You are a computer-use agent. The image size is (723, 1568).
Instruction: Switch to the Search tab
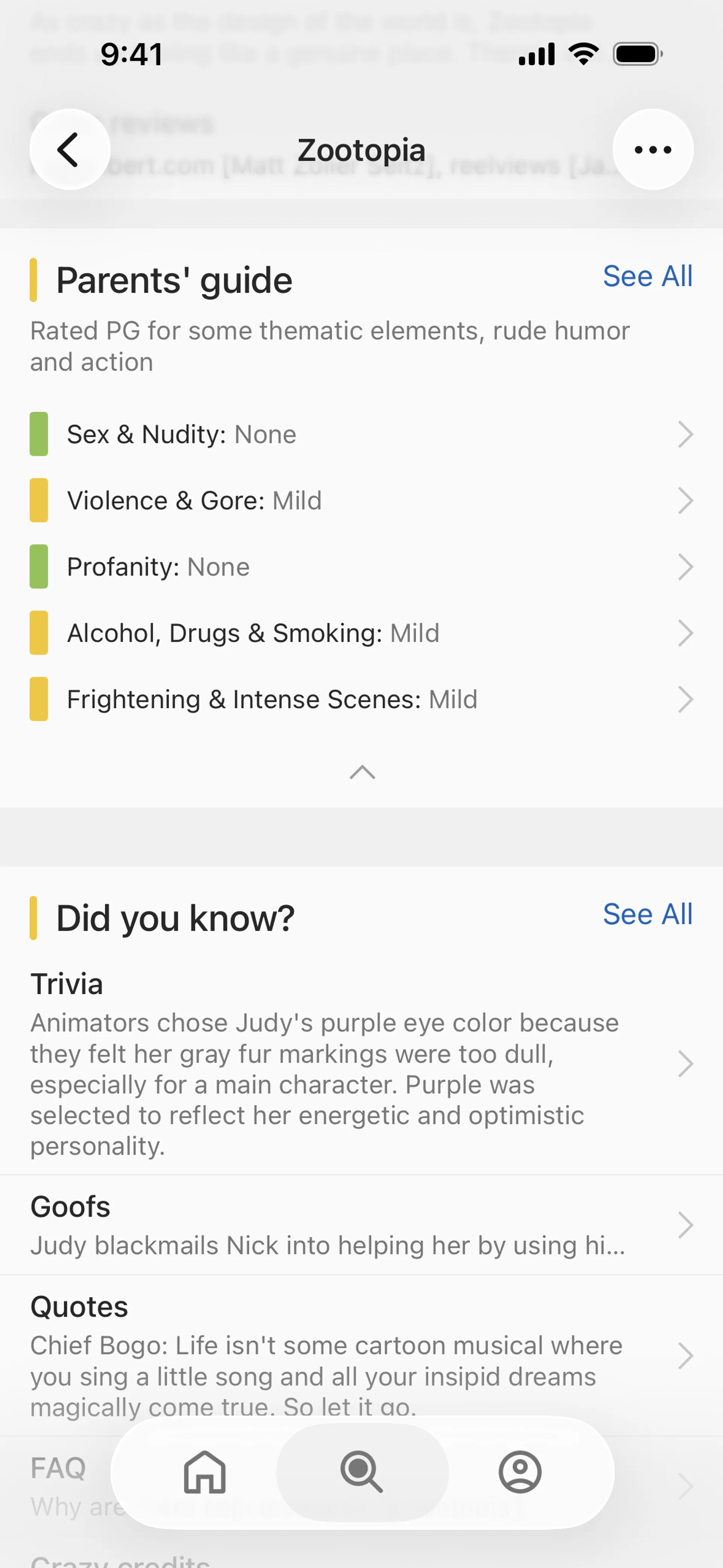[362, 1472]
